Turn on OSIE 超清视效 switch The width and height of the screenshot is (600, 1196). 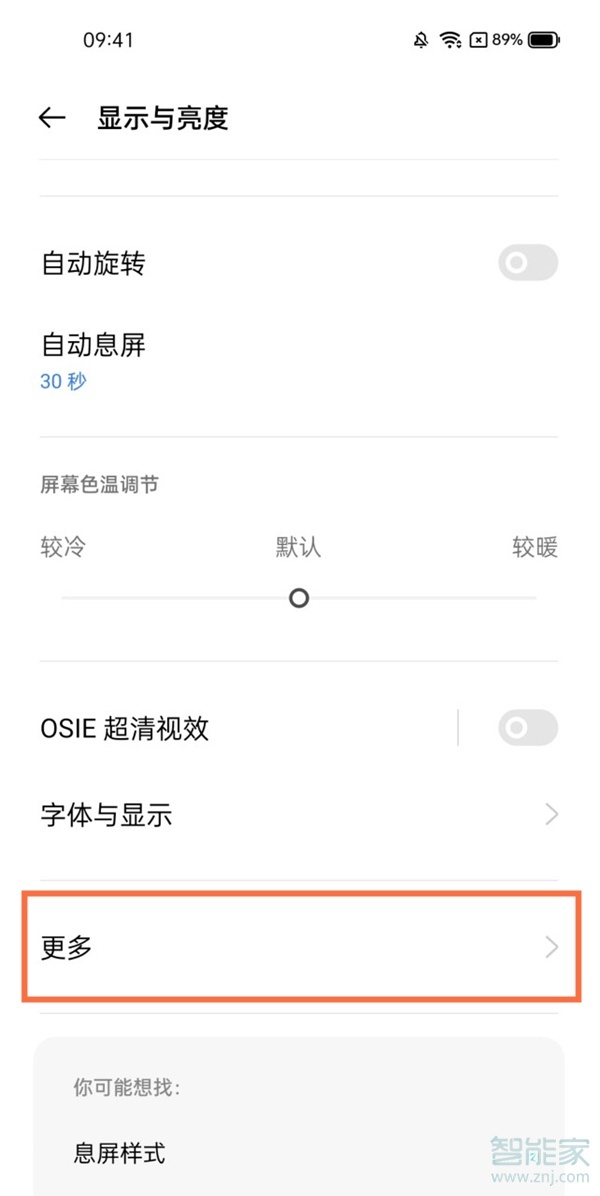click(527, 728)
